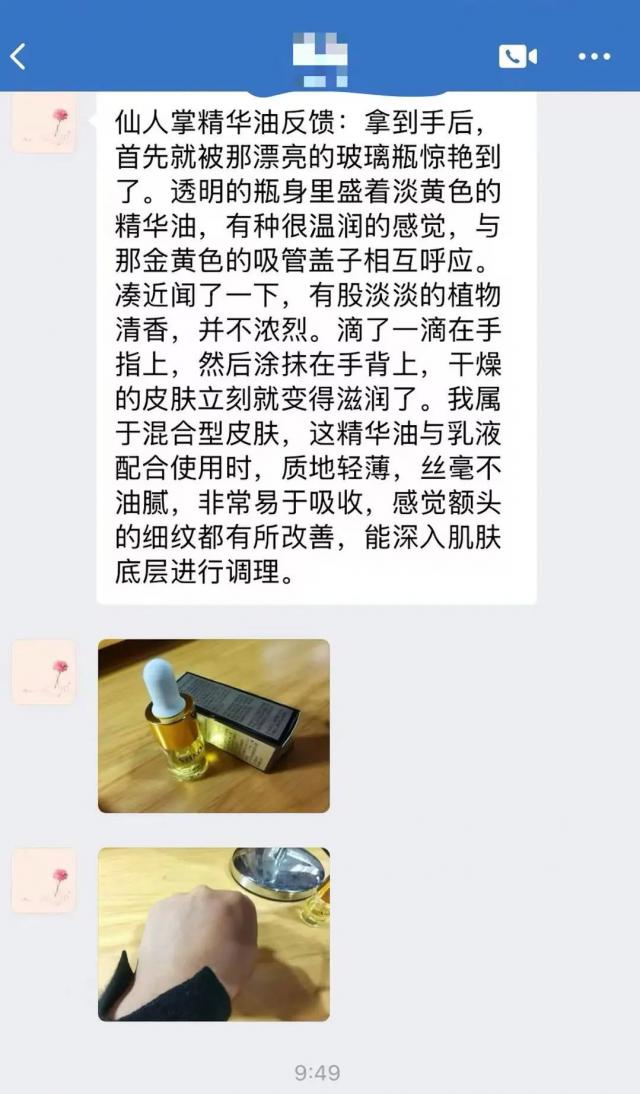
Task: Open the photo of the yellow dropper bottle
Action: [x=213, y=725]
